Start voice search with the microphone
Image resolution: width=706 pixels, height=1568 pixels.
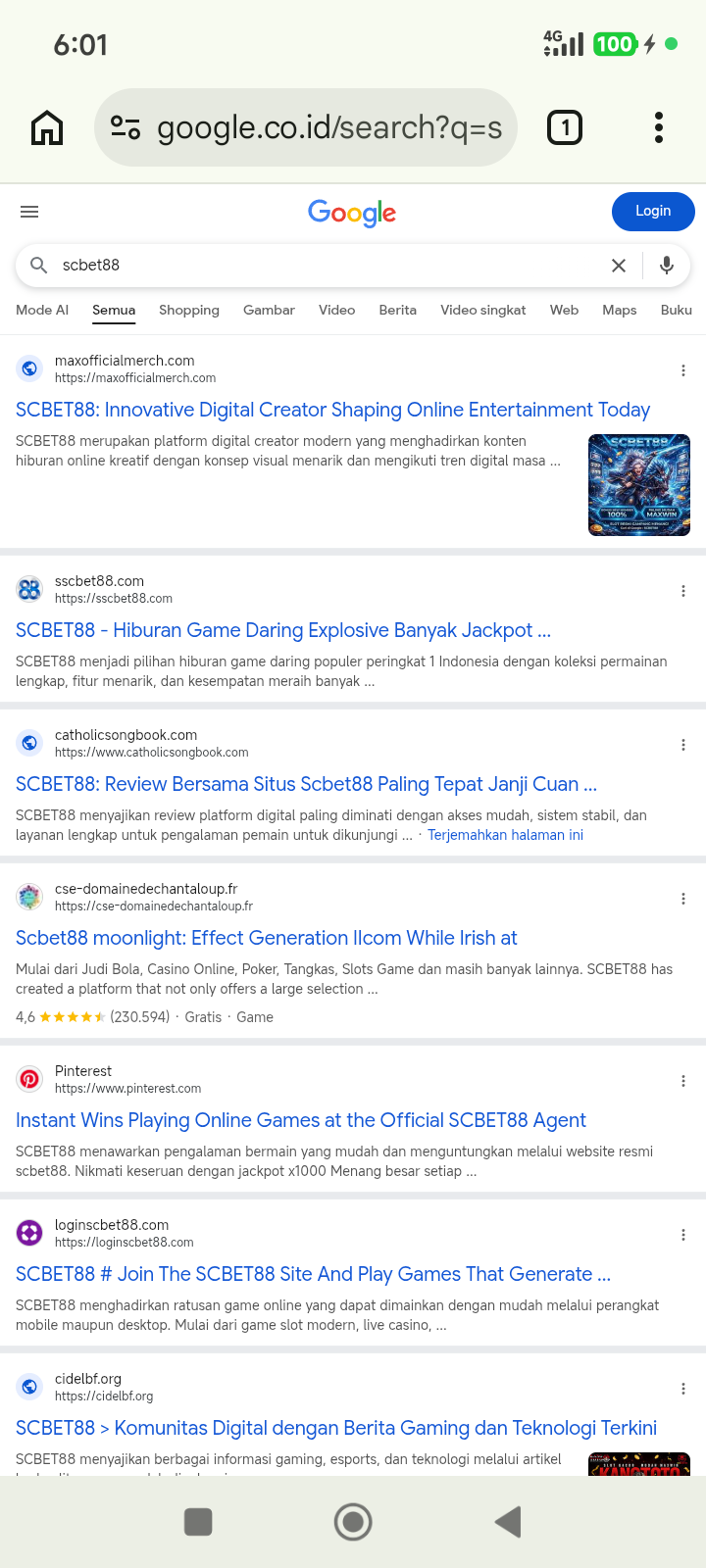667,266
